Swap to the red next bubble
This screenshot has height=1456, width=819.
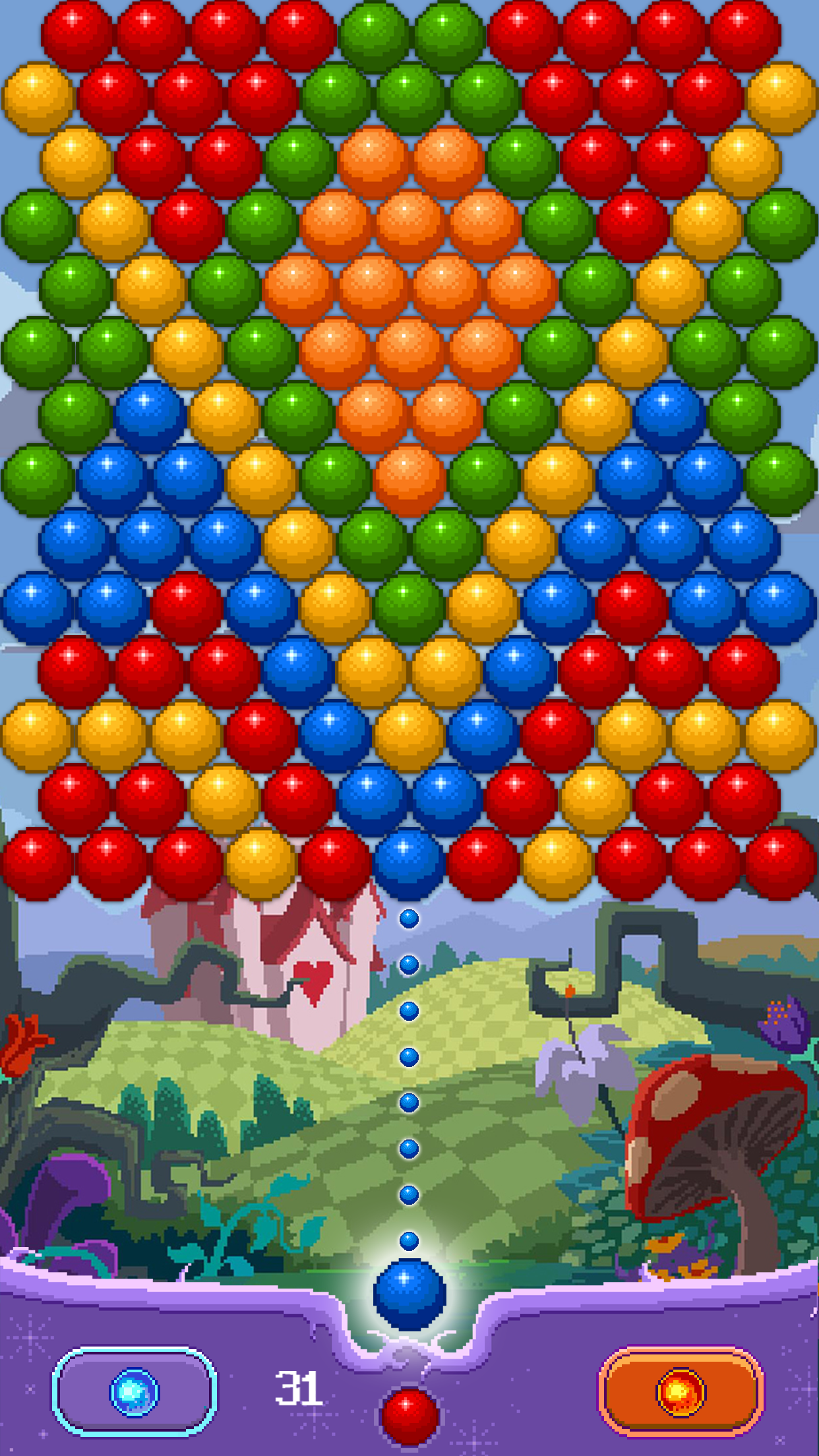409,1415
